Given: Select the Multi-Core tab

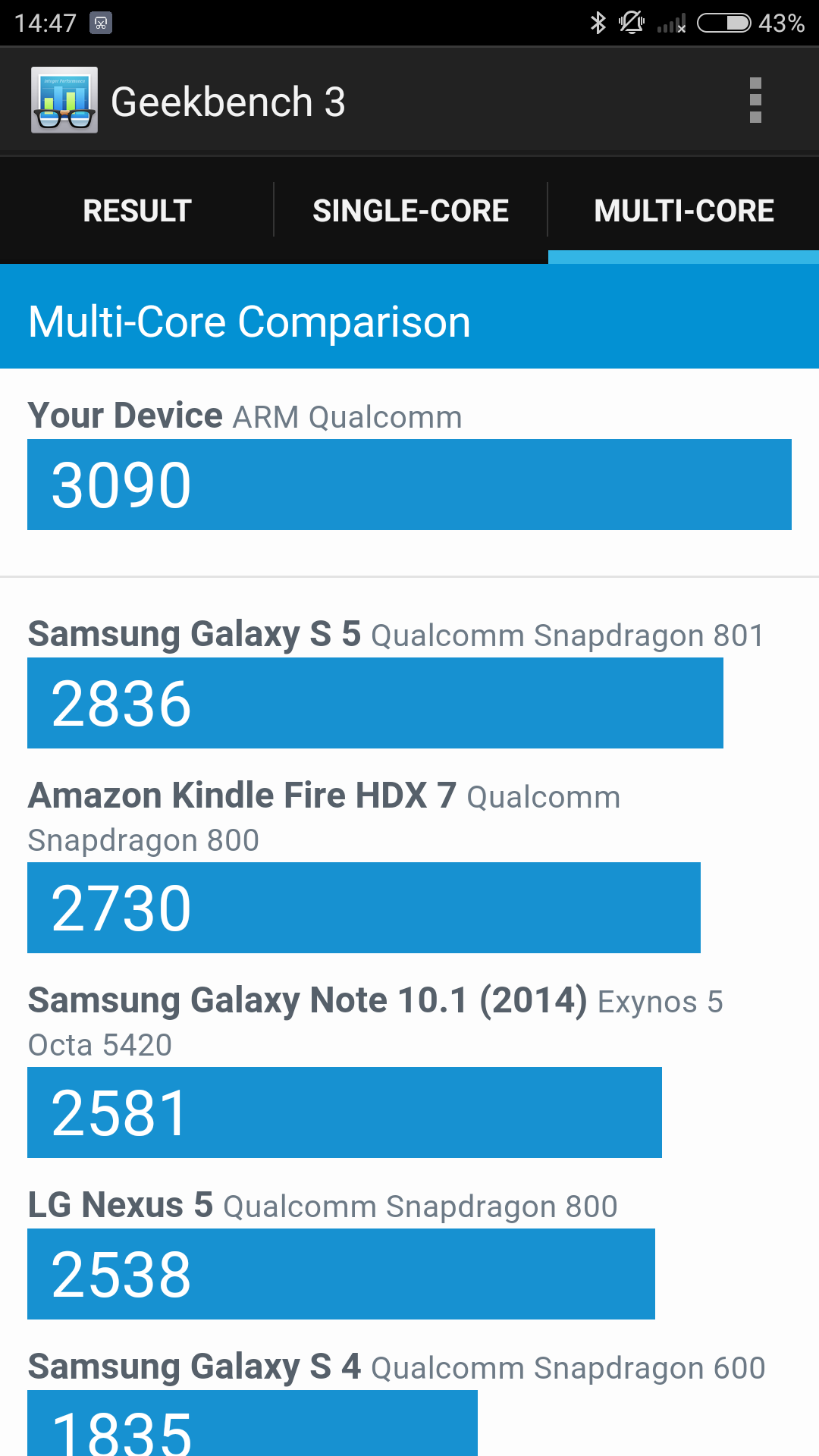Looking at the screenshot, I should [x=683, y=211].
